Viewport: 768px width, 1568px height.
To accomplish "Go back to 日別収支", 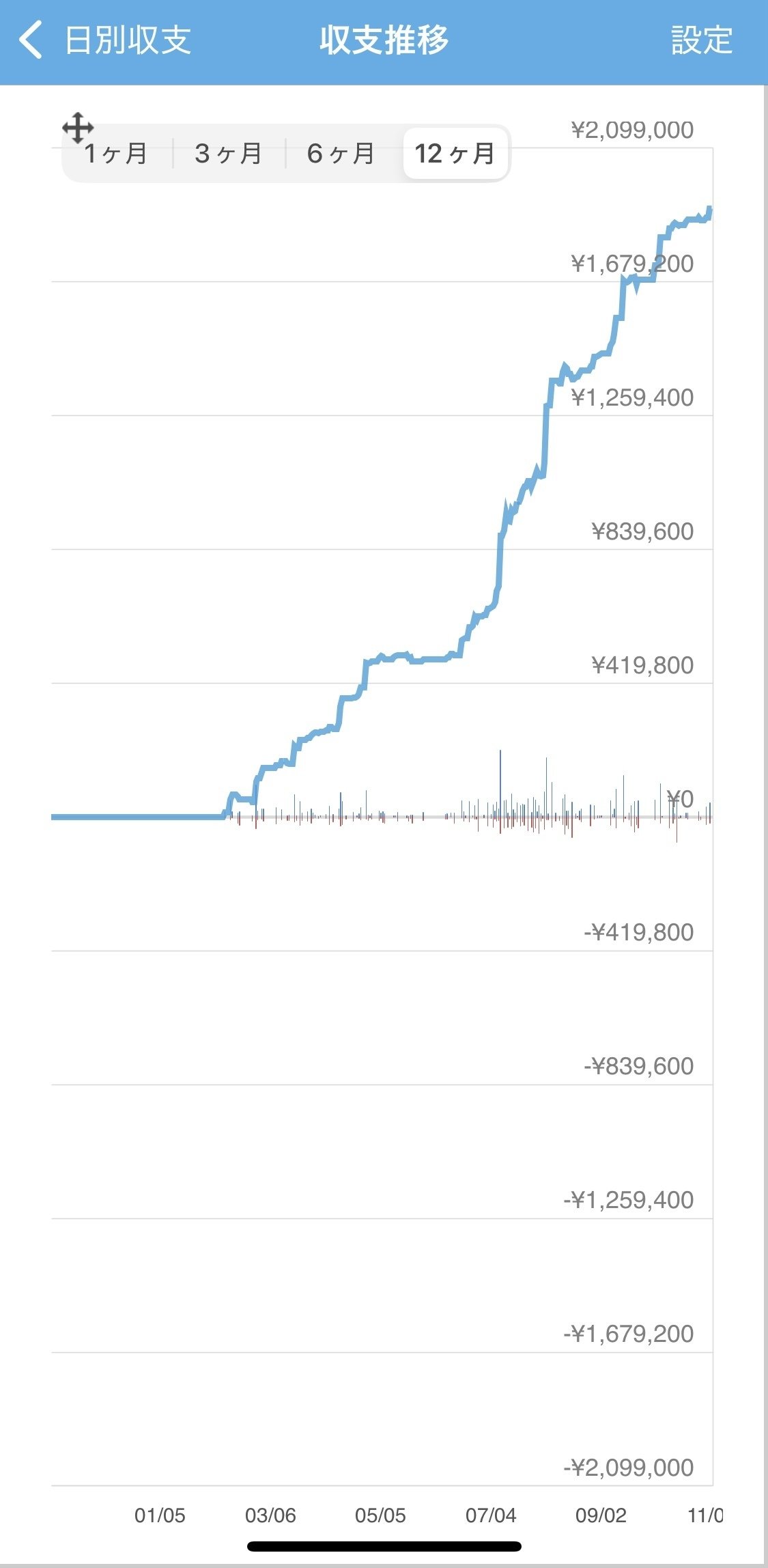I will pos(106,40).
